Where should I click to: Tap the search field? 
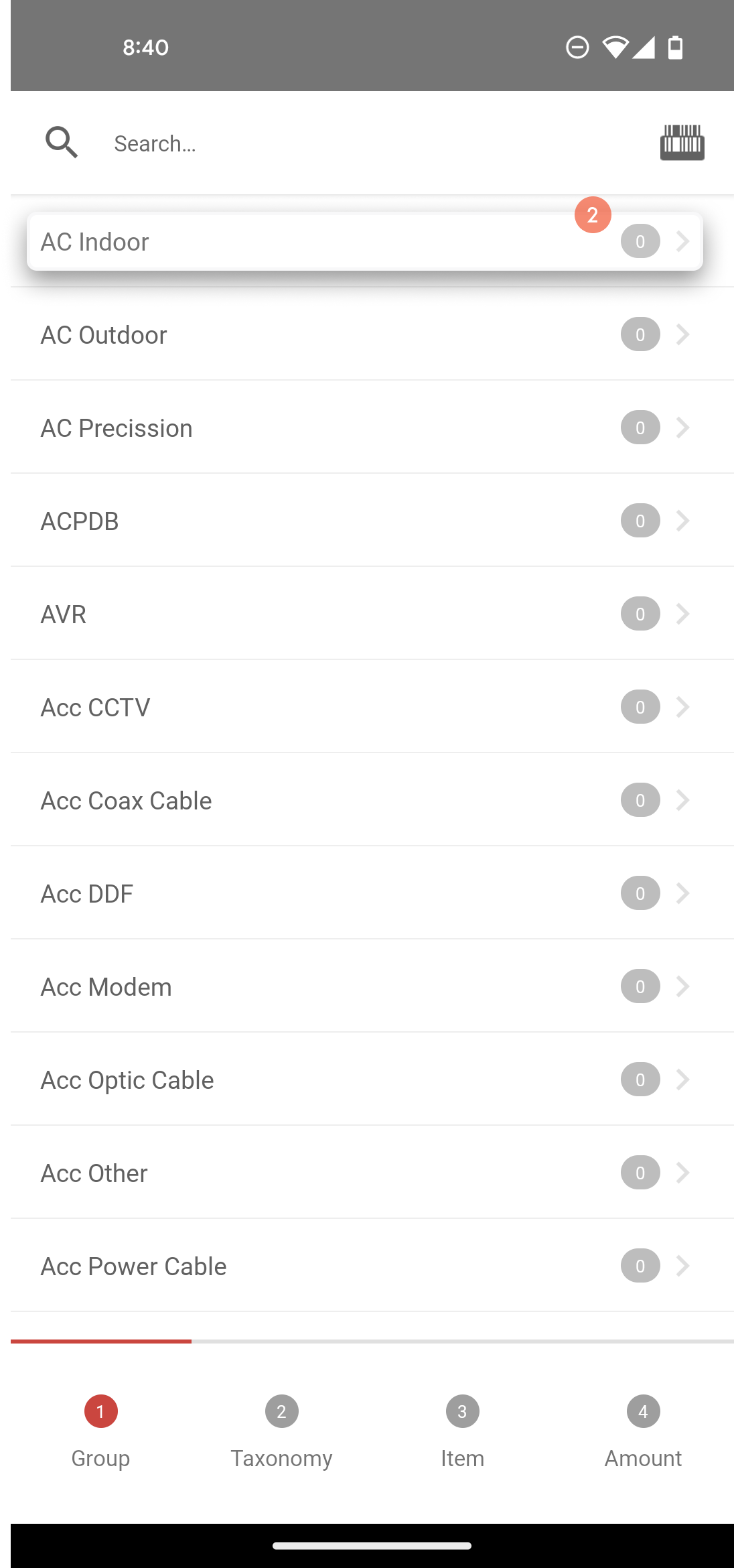(x=375, y=143)
